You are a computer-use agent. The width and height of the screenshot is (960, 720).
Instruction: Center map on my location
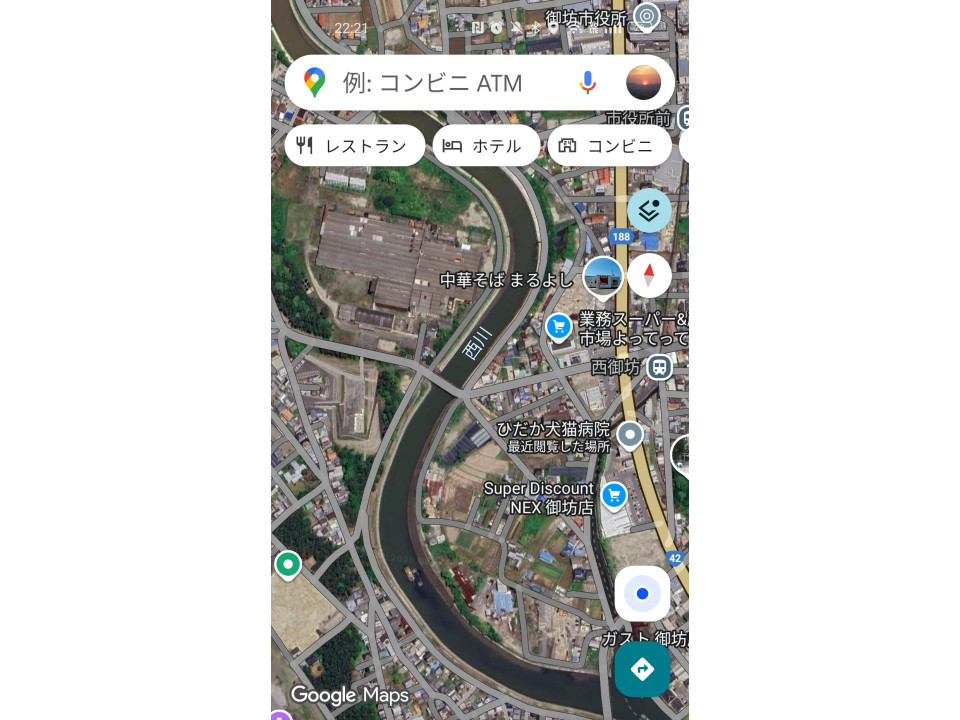click(642, 594)
